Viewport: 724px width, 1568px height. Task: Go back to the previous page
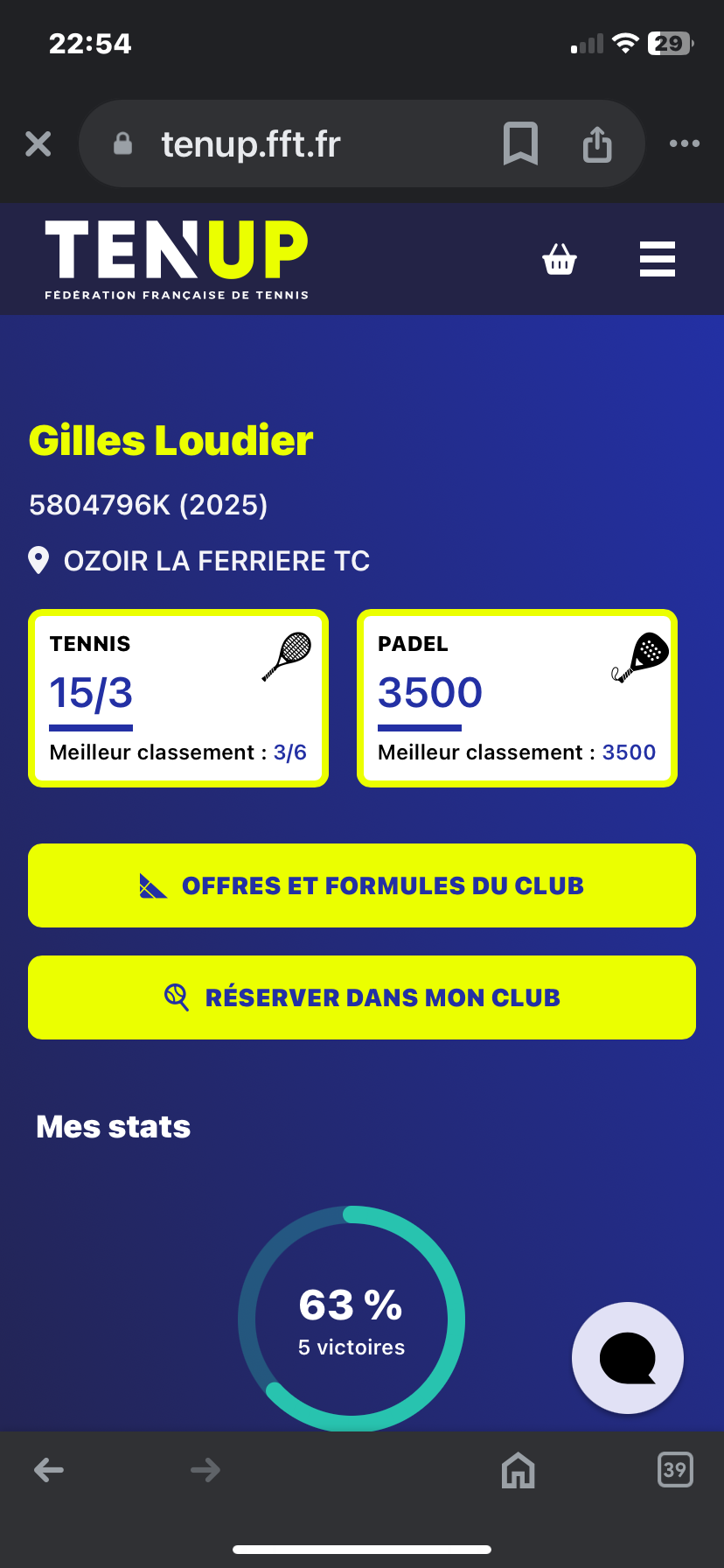point(49,1470)
